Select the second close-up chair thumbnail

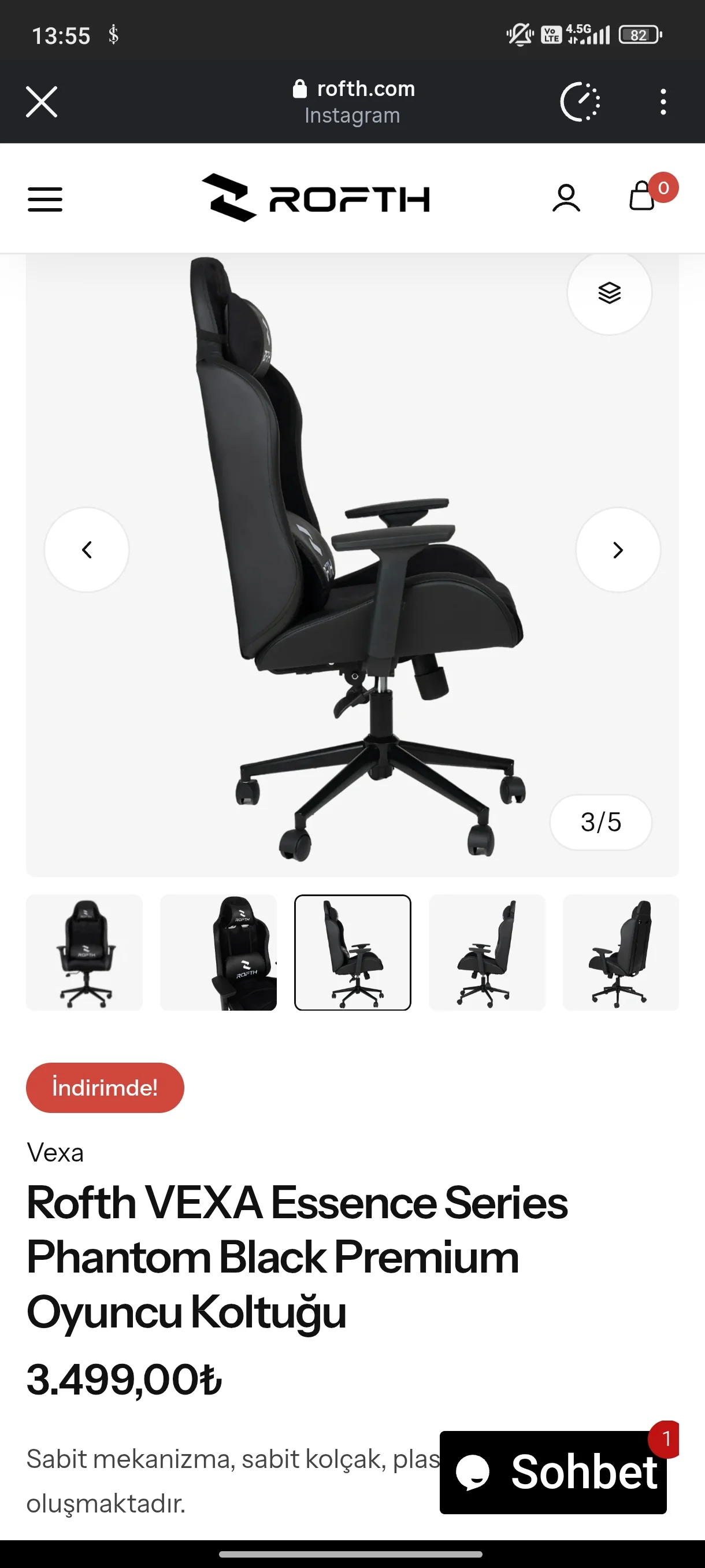point(218,953)
